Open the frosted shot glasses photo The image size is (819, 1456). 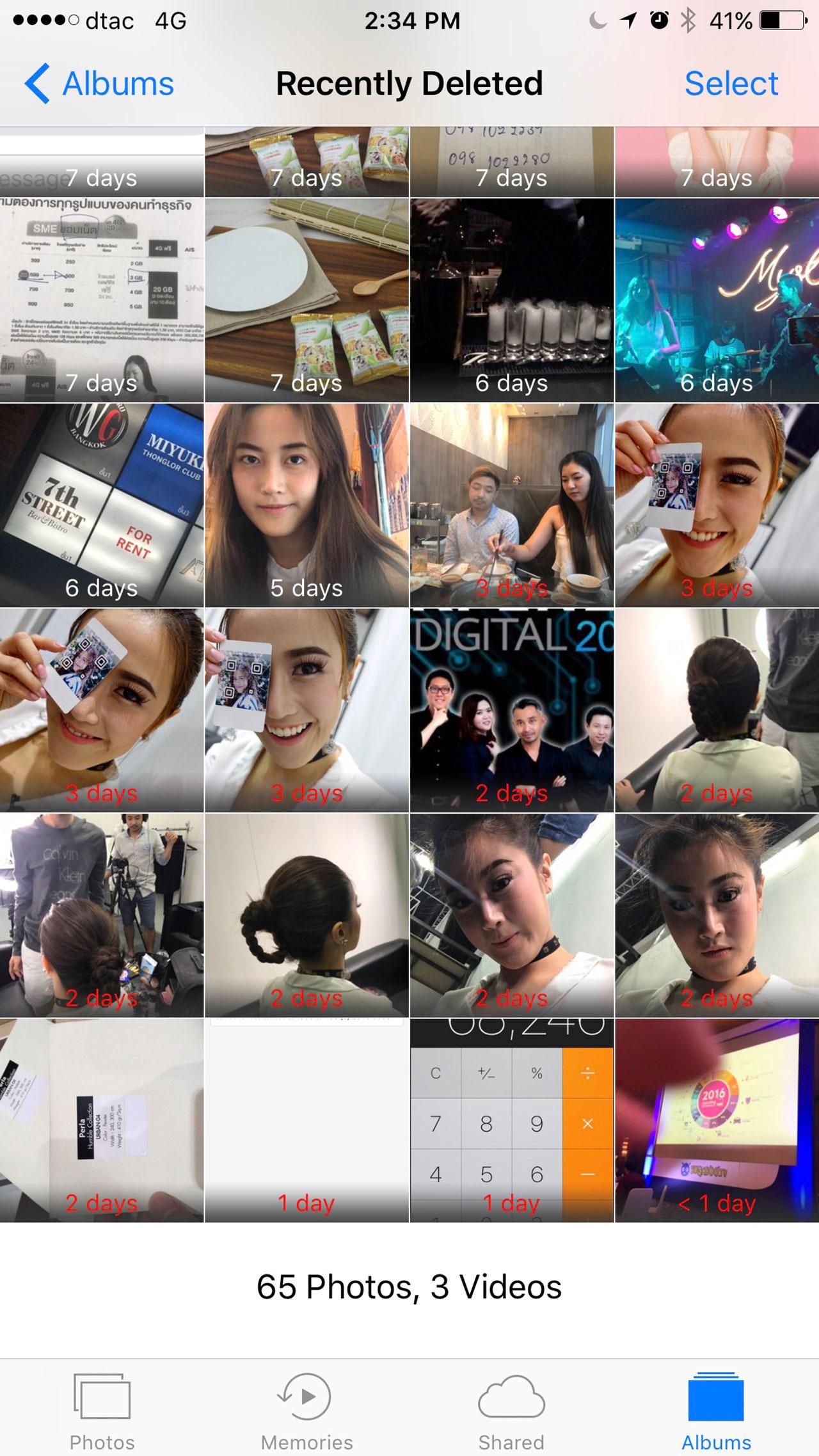[511, 300]
